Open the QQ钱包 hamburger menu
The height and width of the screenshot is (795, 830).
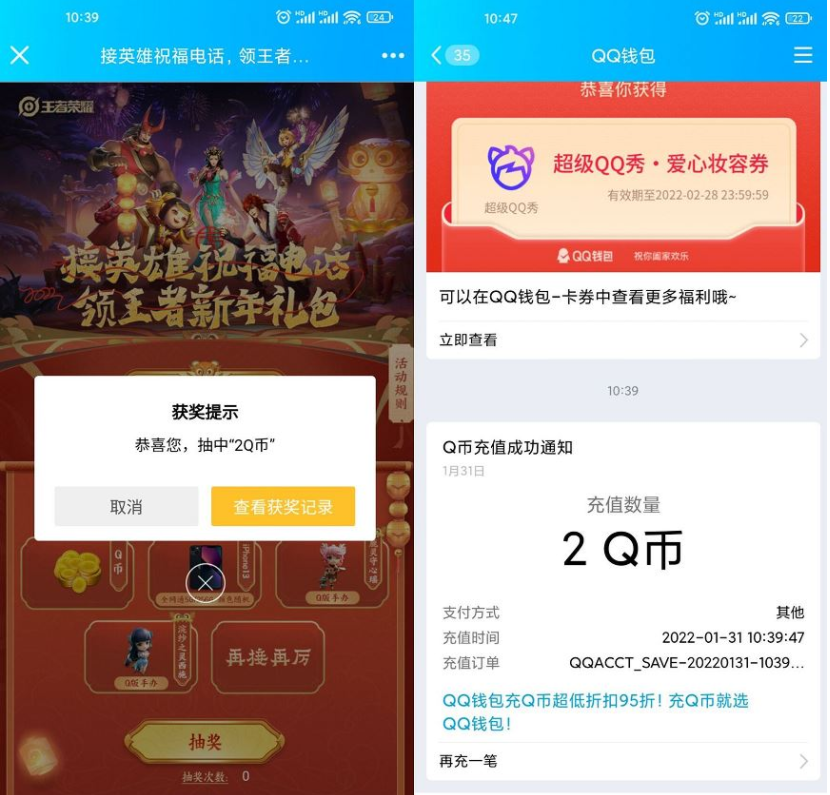point(803,55)
